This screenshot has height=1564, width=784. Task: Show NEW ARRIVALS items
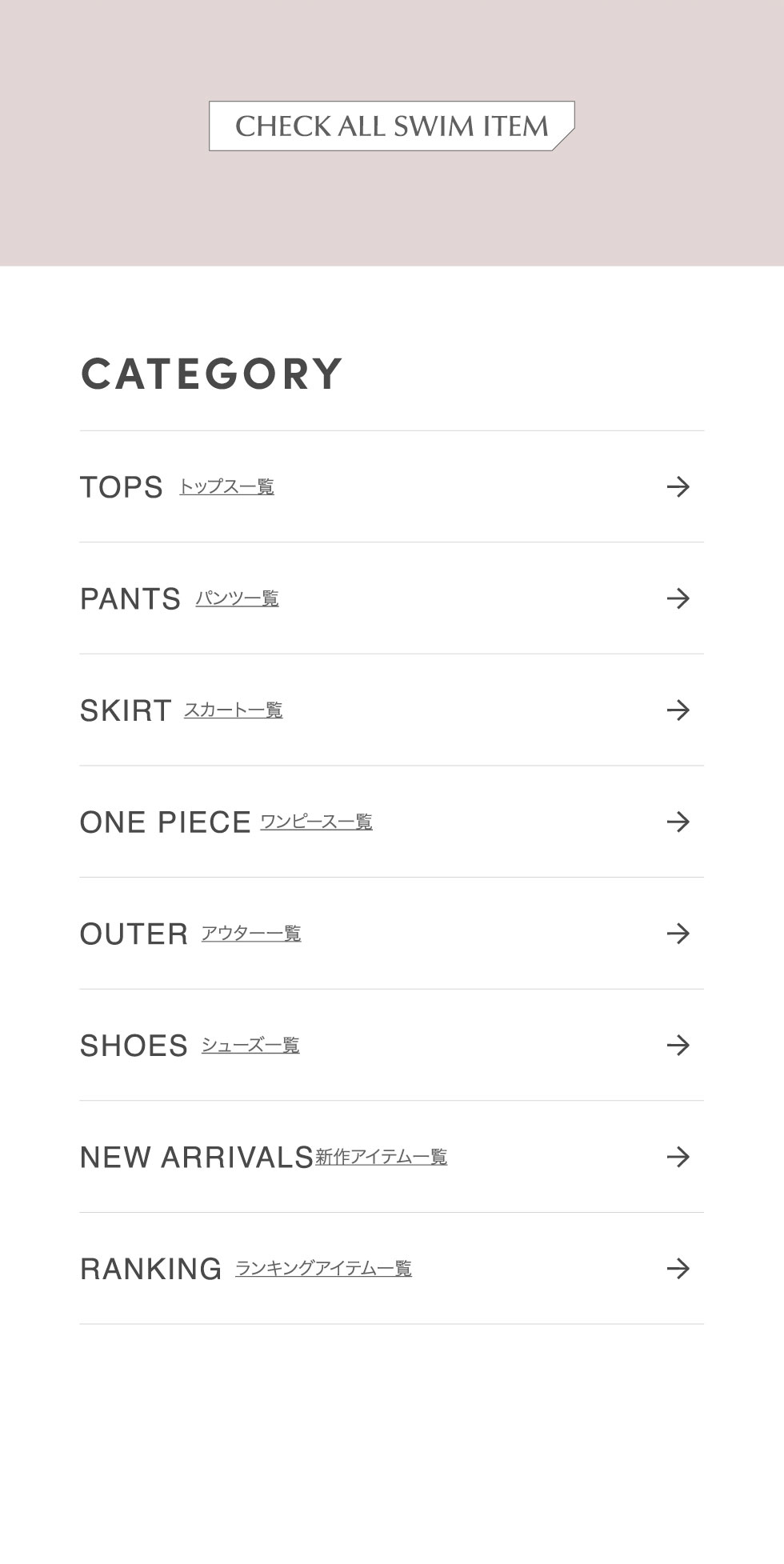pos(391,1157)
